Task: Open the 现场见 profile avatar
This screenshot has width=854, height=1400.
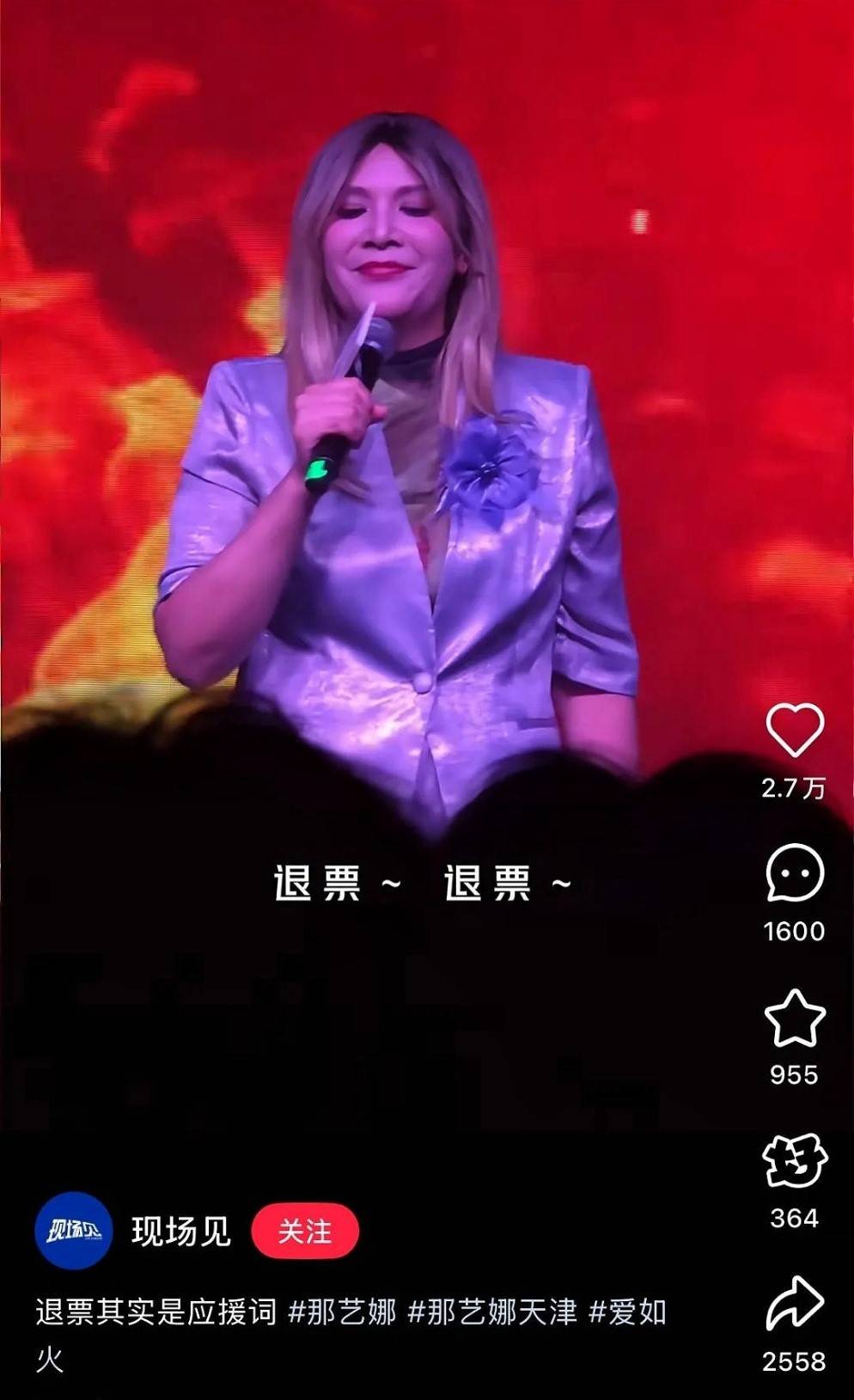Action: click(x=74, y=1231)
